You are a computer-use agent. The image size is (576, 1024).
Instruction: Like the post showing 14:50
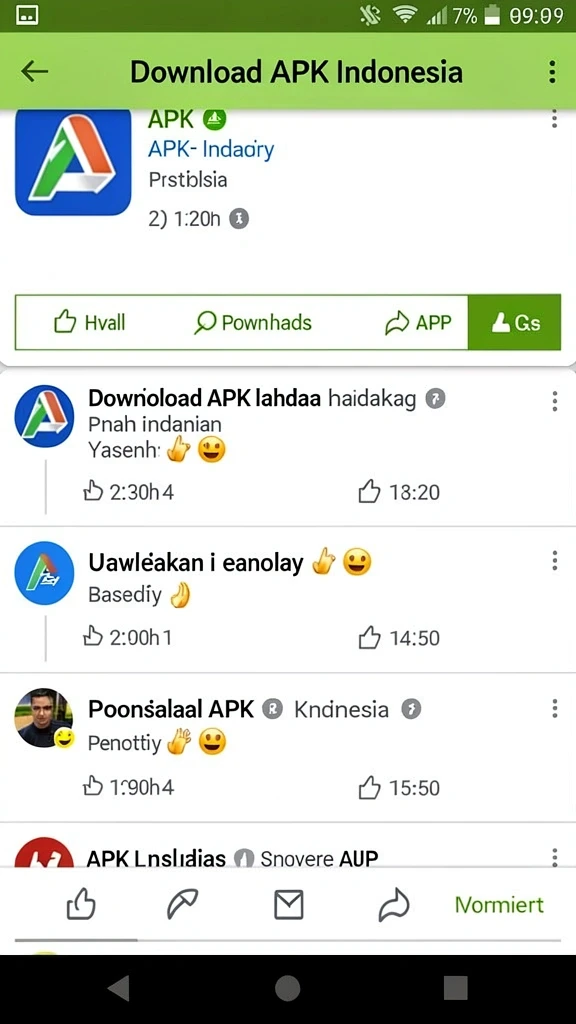pyautogui.click(x=399, y=637)
